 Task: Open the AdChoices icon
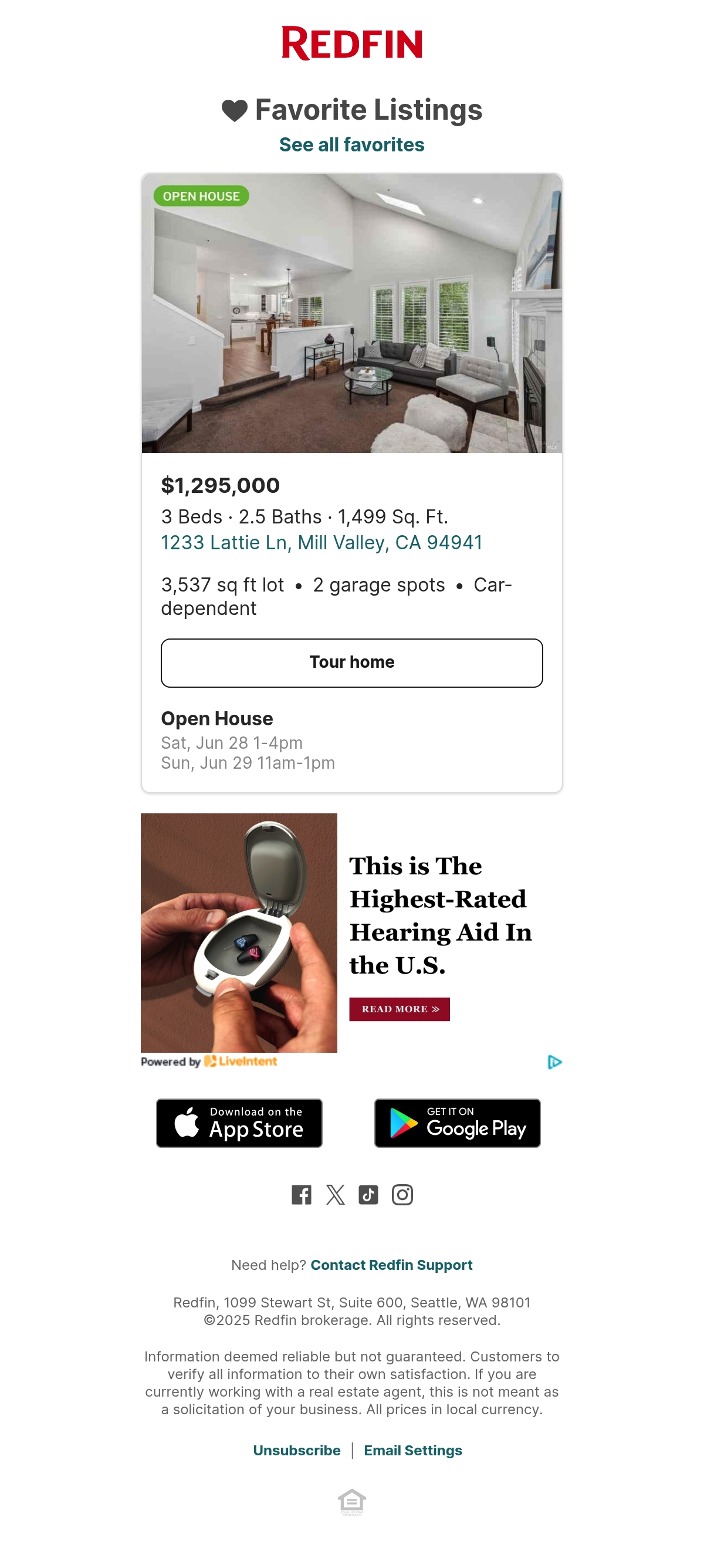(554, 1062)
